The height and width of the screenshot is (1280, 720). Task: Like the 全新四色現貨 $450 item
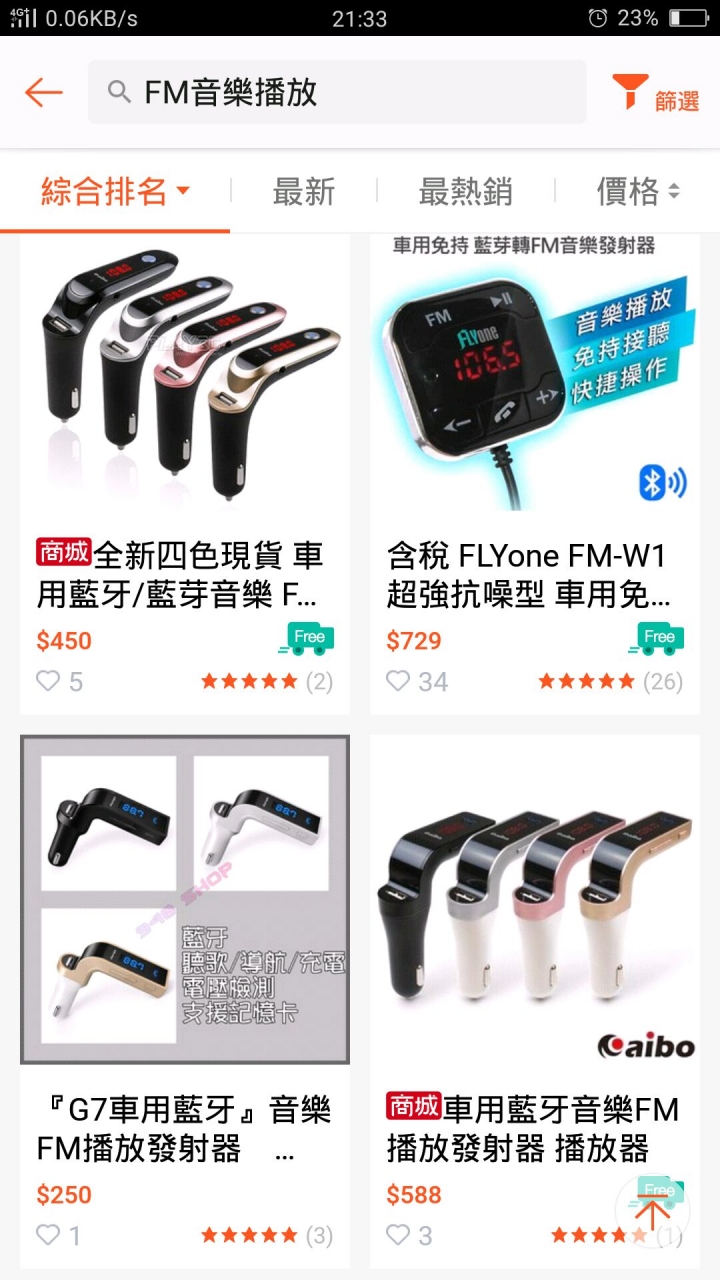(x=48, y=682)
